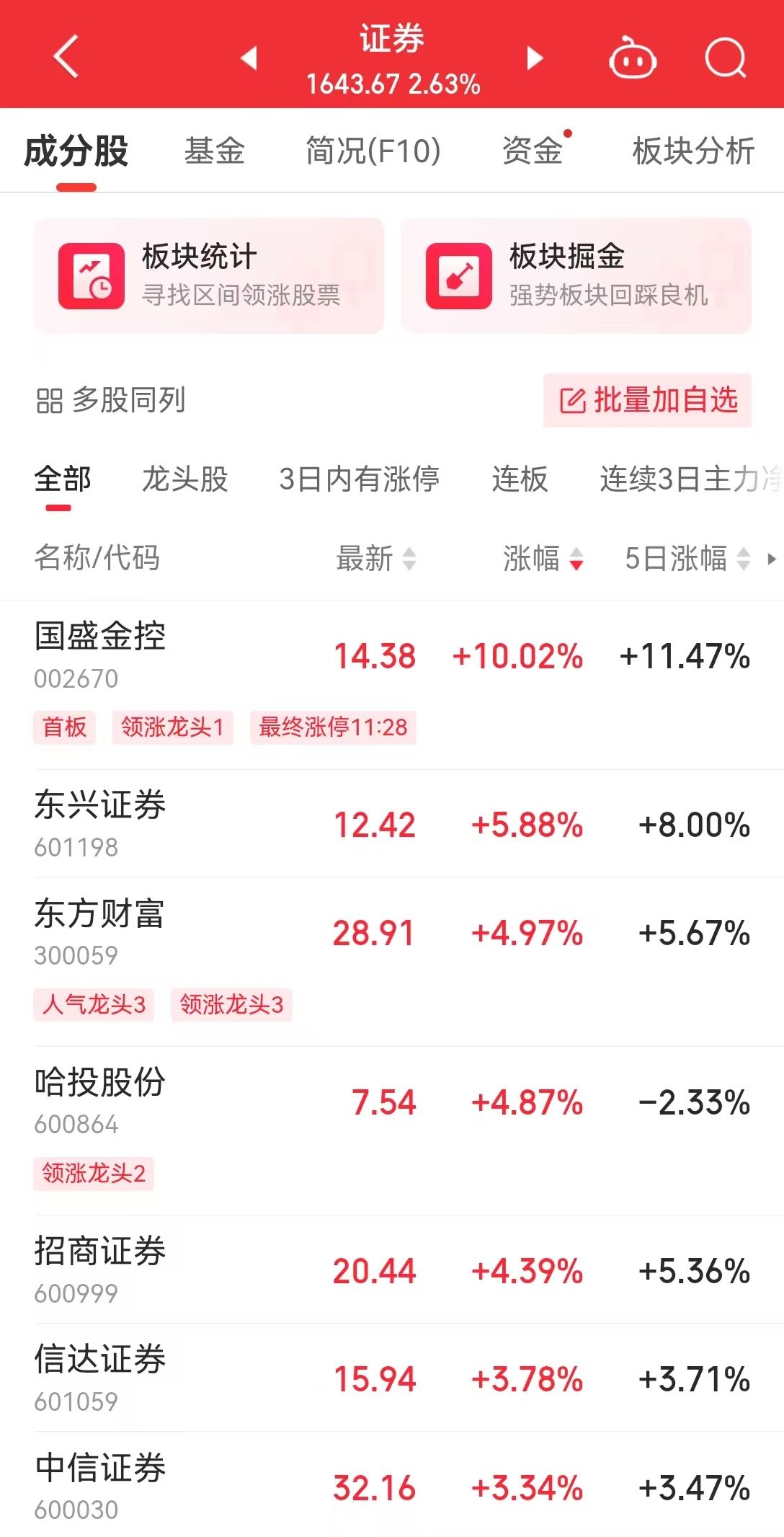Open the 板块分析 tab

point(693,151)
